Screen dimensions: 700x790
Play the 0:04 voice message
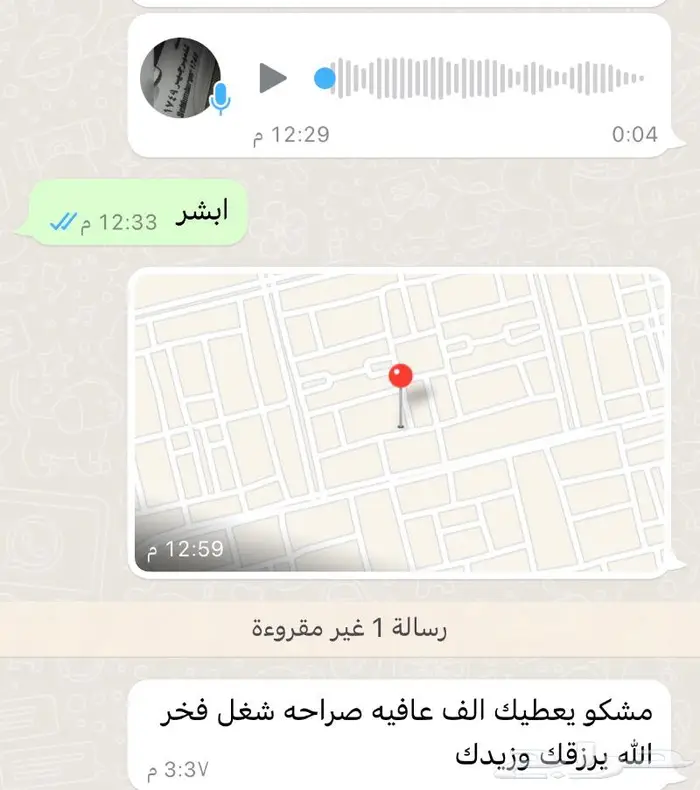[x=273, y=78]
